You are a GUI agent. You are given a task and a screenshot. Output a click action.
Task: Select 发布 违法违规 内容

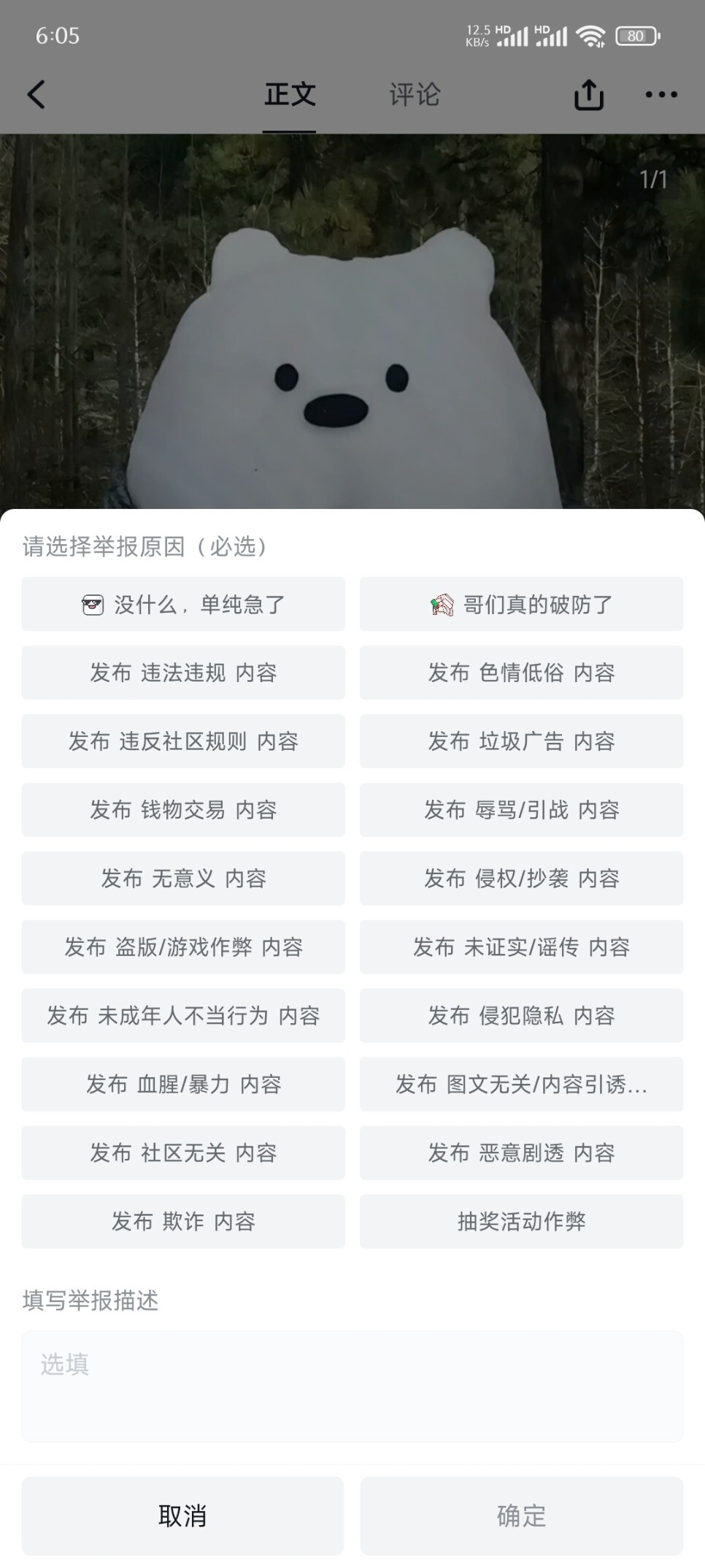click(x=183, y=673)
